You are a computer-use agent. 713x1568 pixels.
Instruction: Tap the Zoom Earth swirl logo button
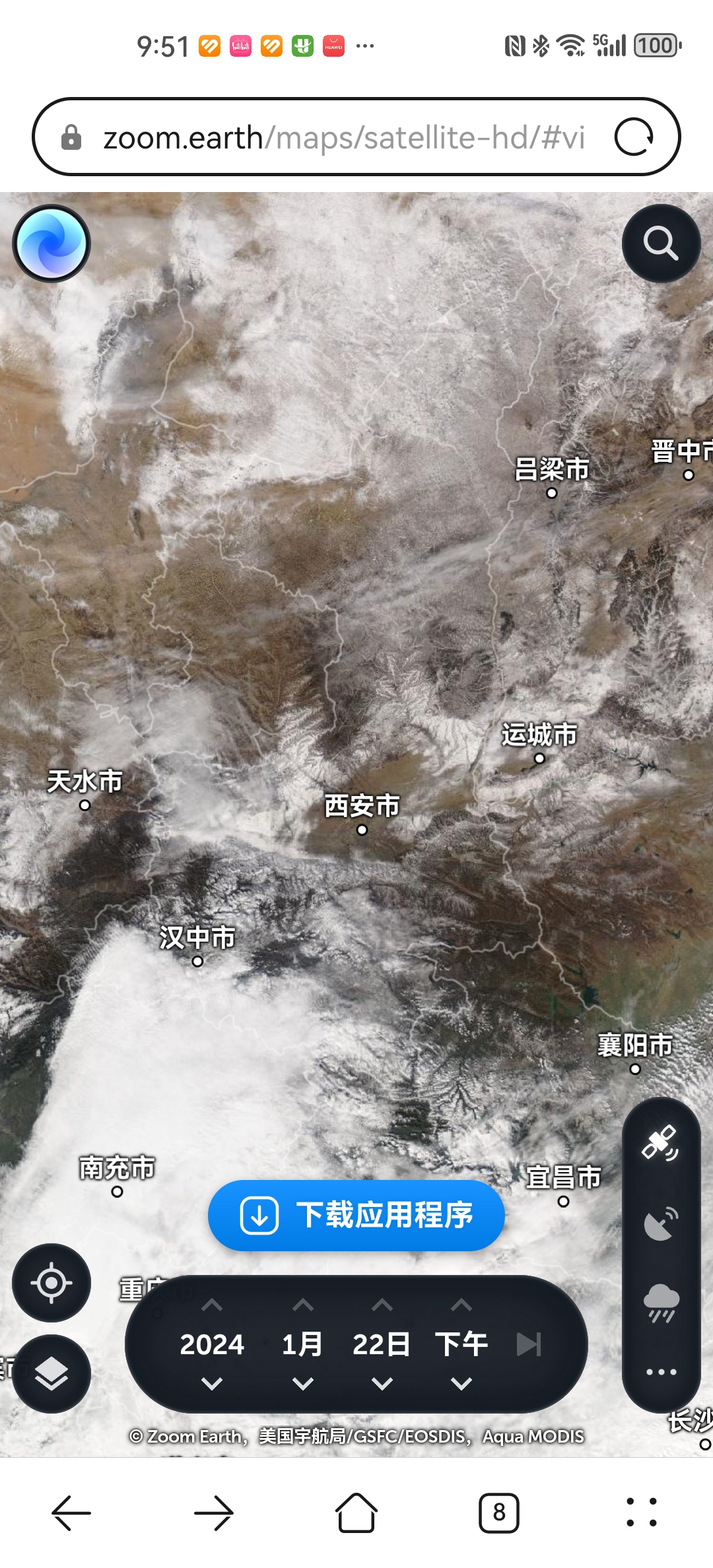(51, 244)
